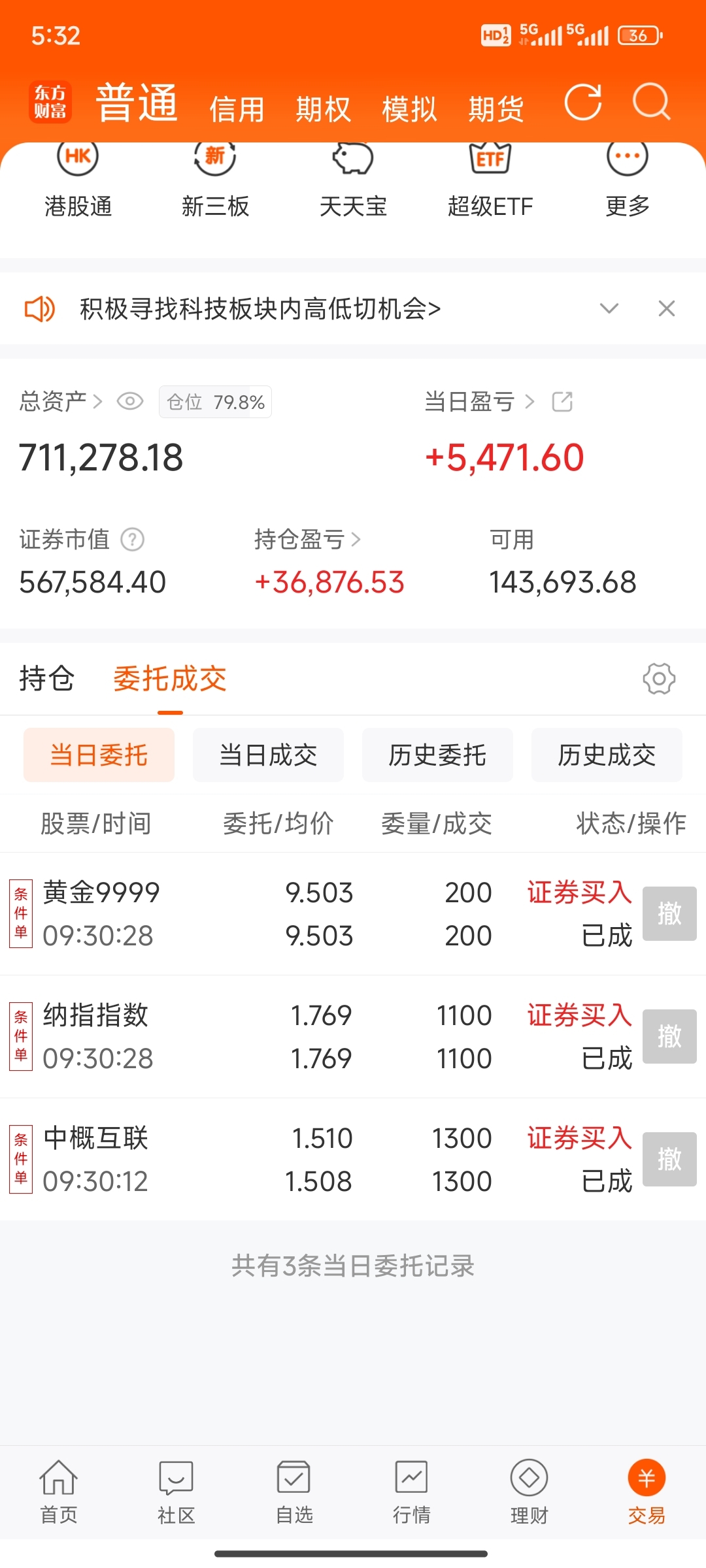Cancel the 黄金9999 order with 撤
The image size is (706, 1568).
(669, 913)
